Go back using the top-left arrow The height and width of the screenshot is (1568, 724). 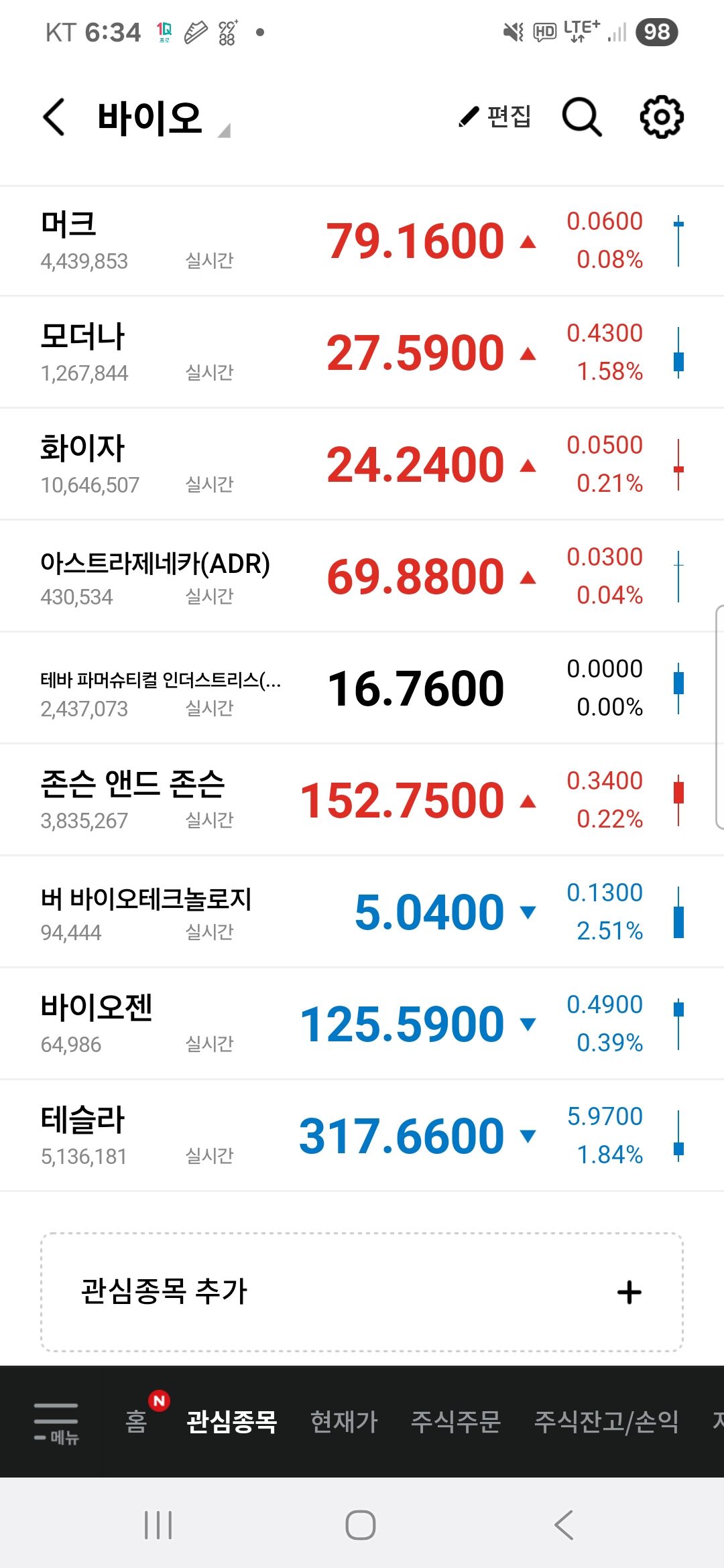click(x=54, y=117)
